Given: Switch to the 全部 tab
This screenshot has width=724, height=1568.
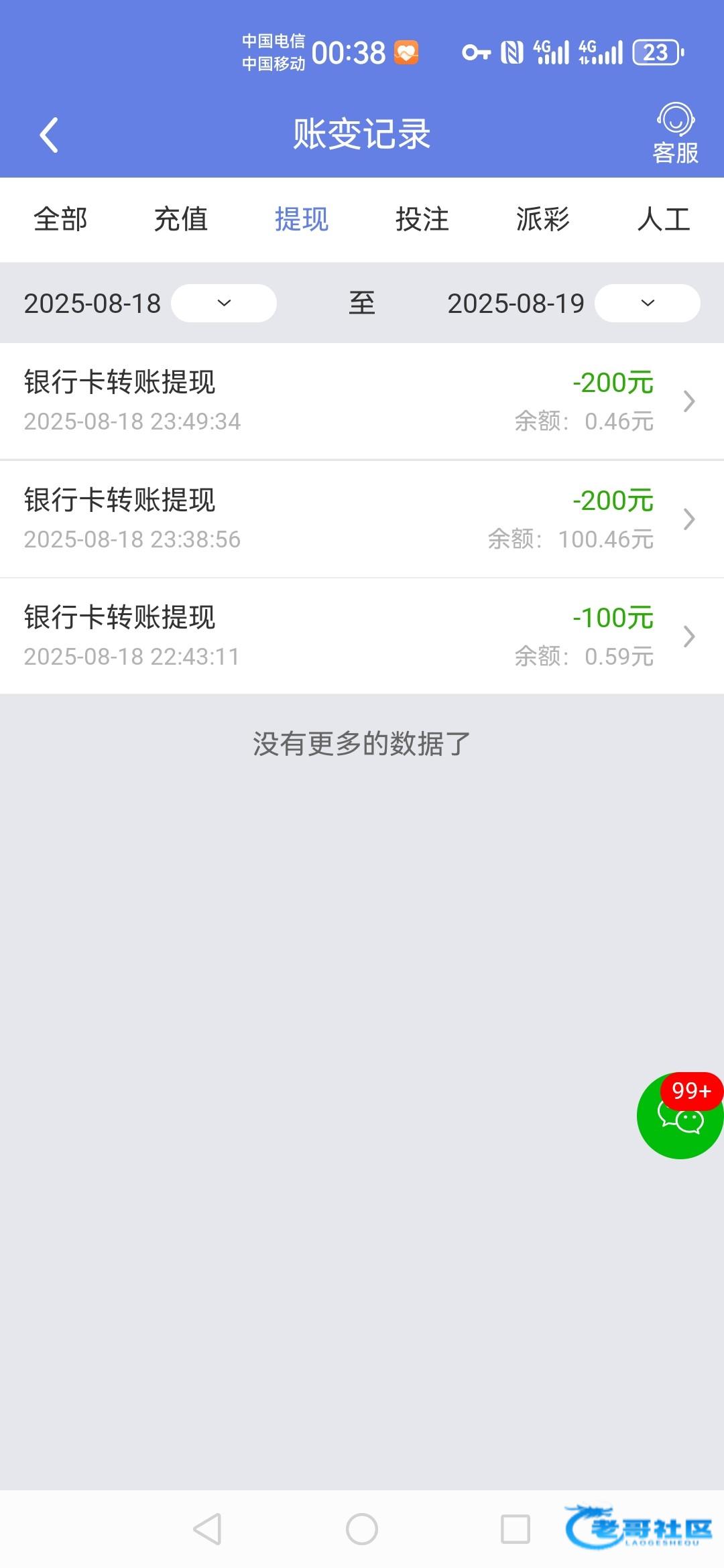Looking at the screenshot, I should [60, 219].
